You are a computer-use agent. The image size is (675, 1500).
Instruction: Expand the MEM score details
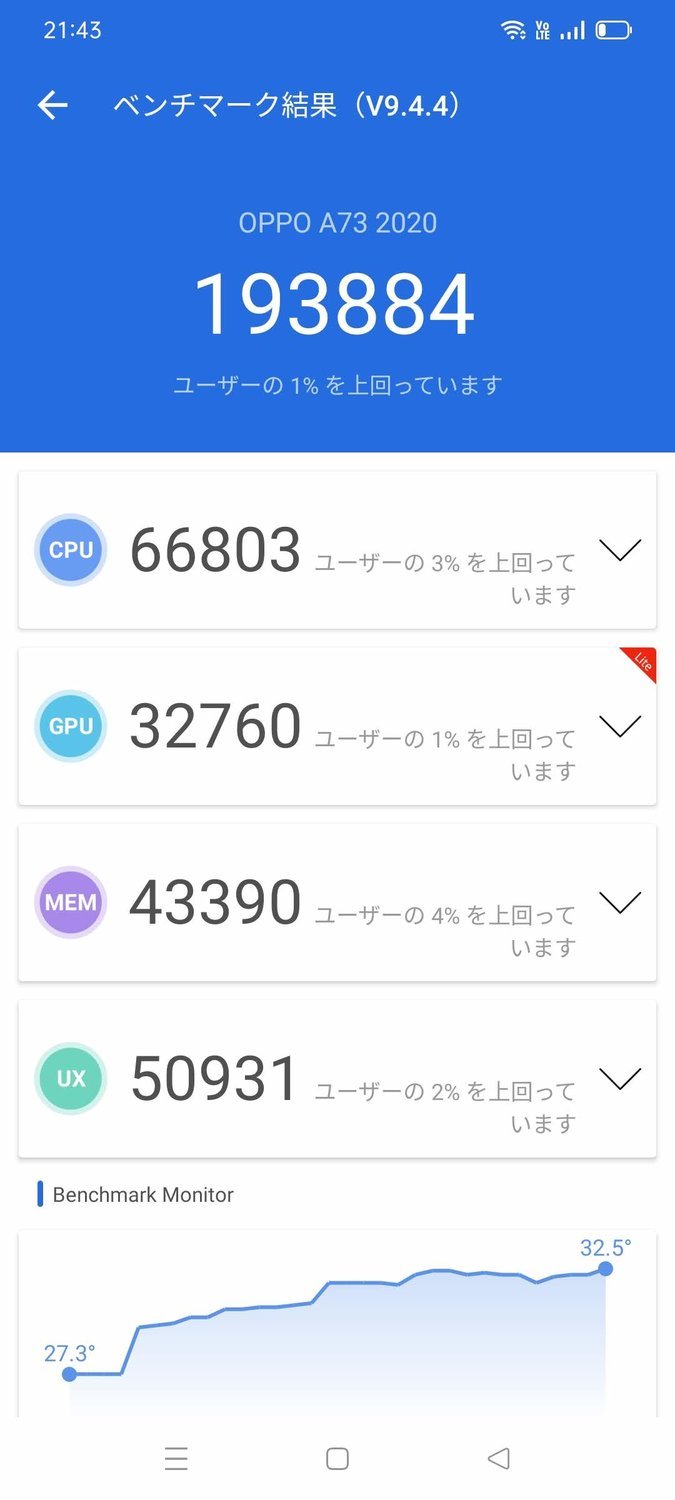619,902
